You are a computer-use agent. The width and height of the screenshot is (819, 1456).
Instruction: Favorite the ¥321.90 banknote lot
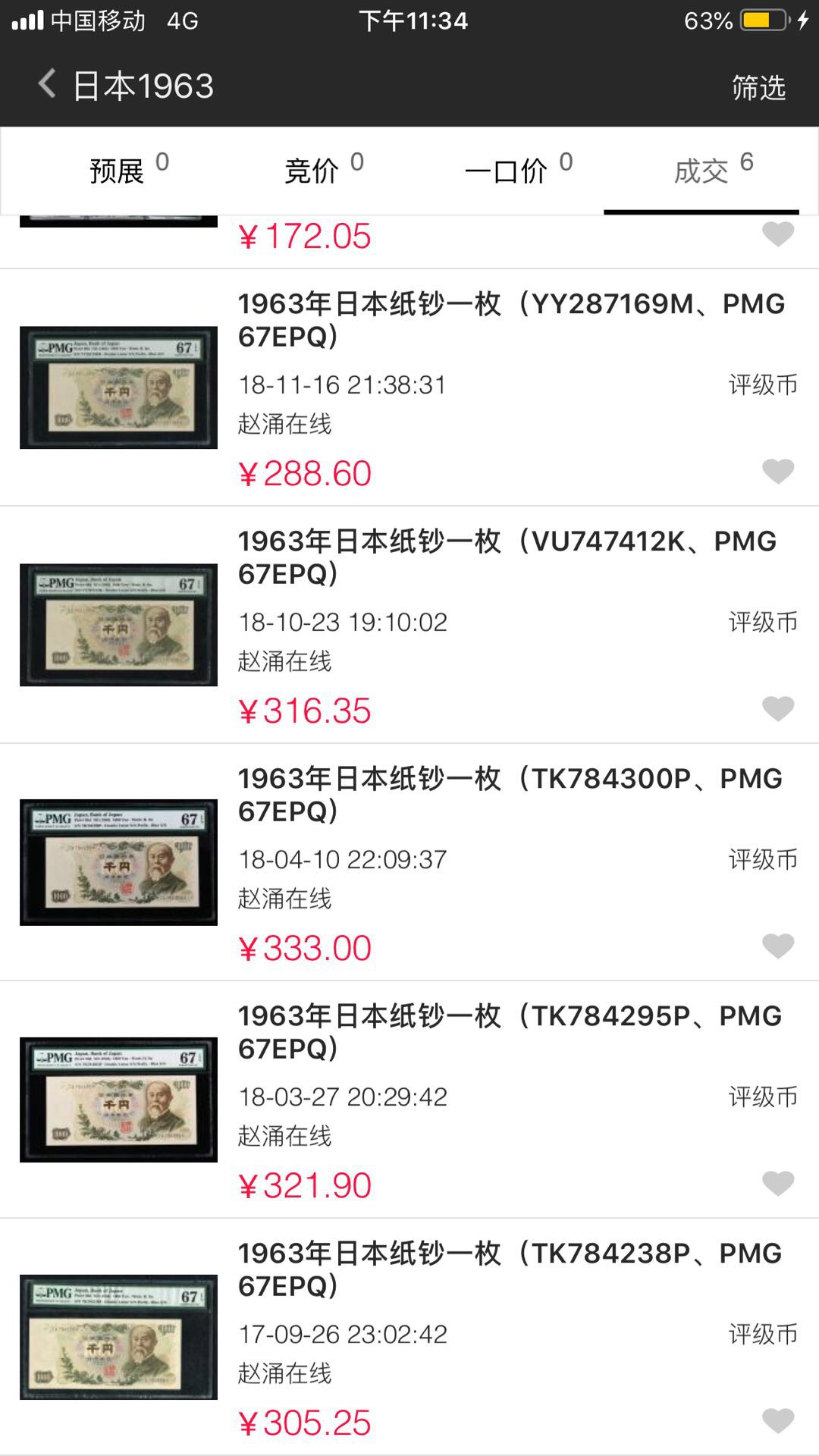778,1184
